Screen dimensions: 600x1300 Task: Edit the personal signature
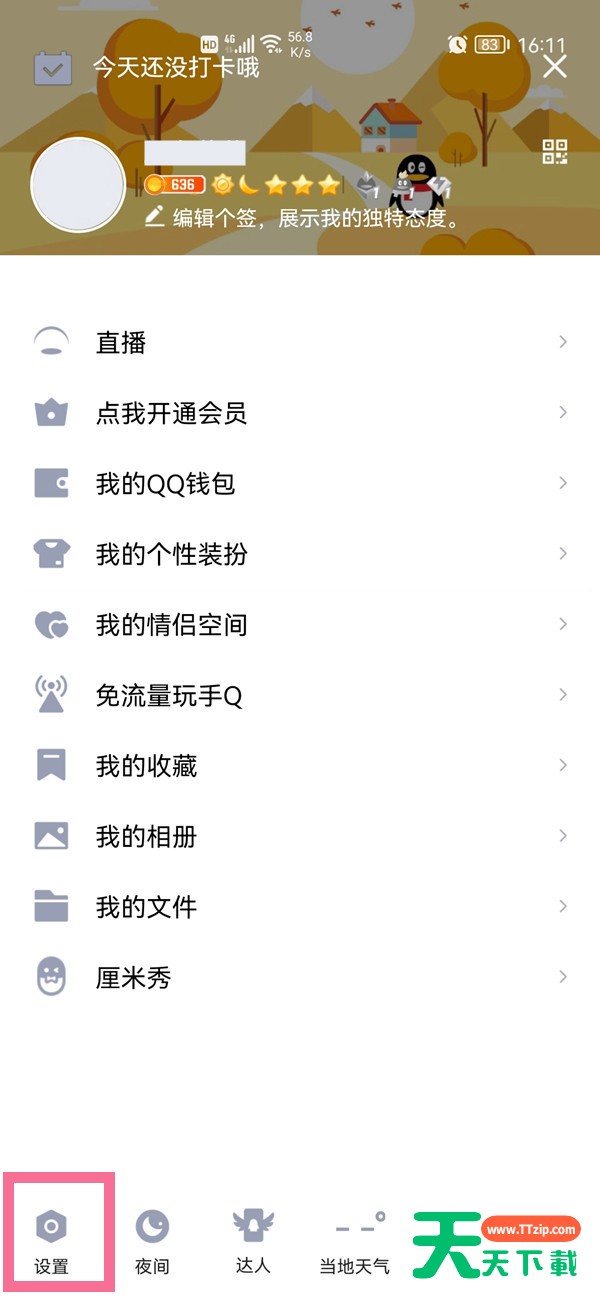tap(305, 217)
